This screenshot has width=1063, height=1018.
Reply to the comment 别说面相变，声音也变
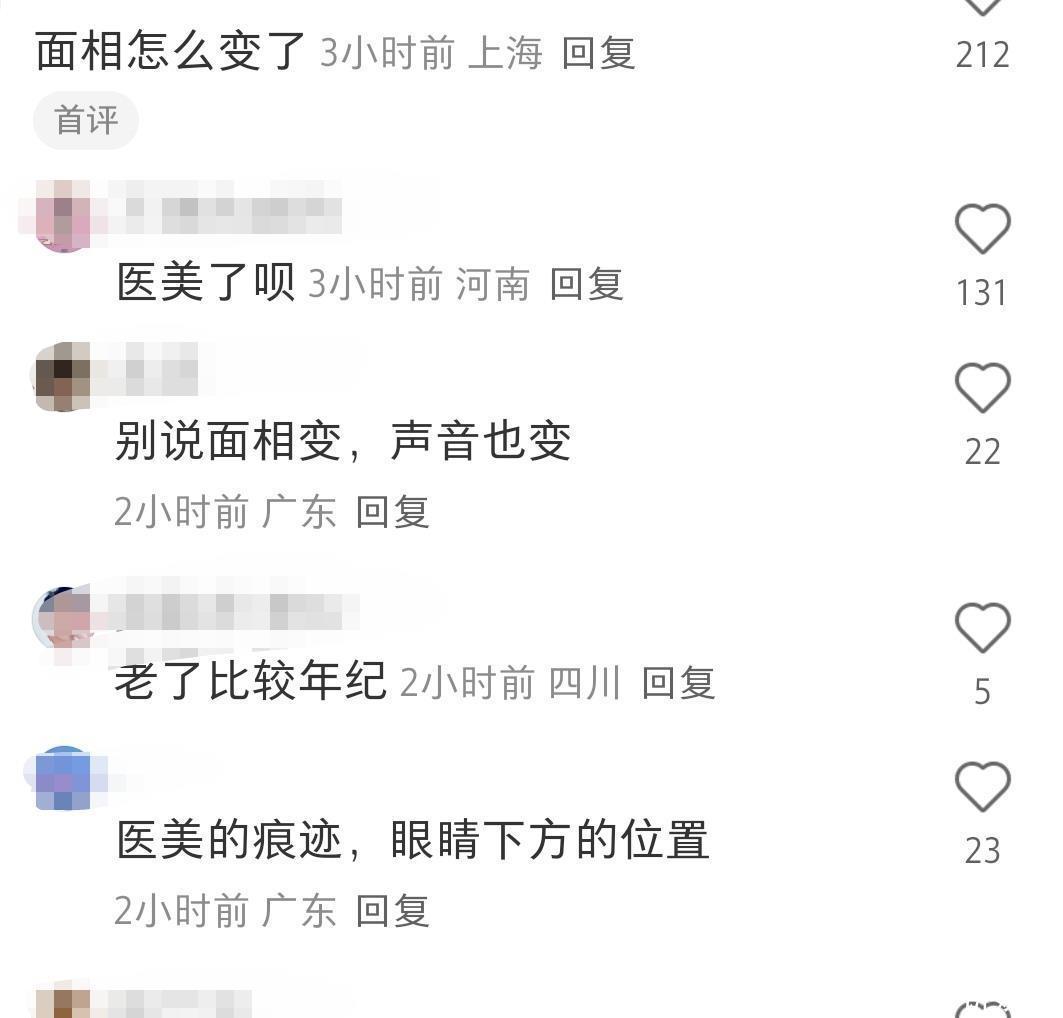392,512
